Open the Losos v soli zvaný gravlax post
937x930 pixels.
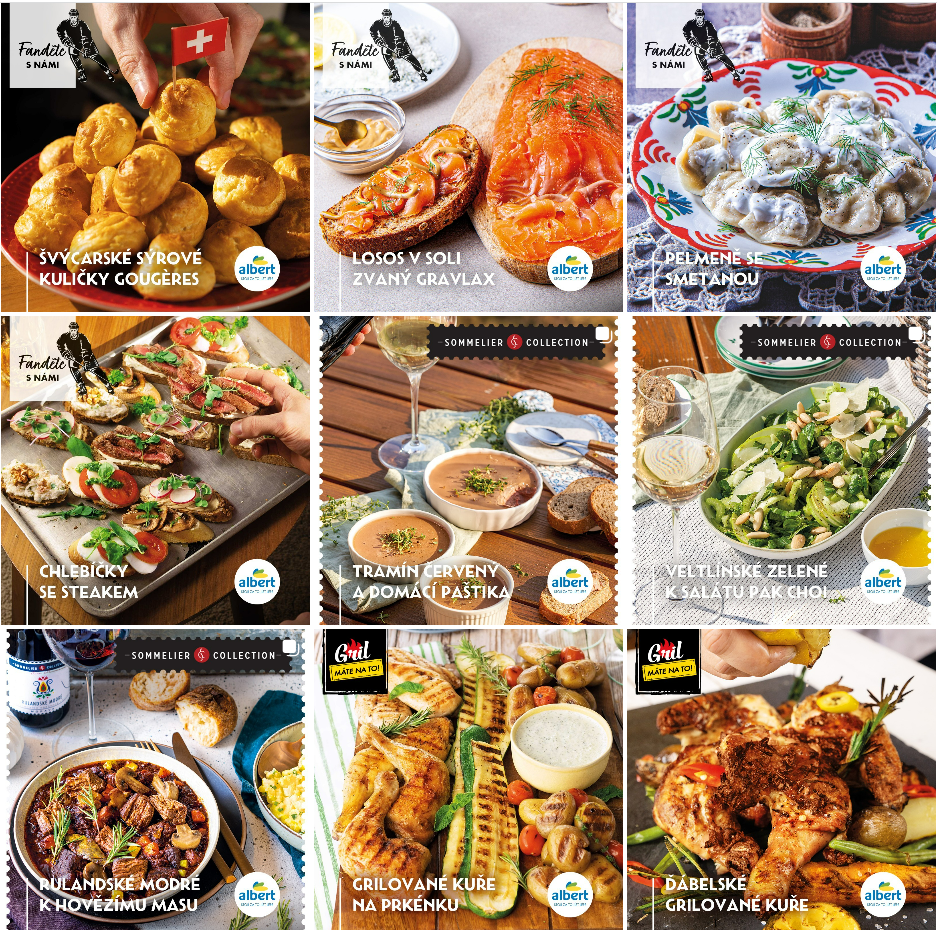(x=468, y=157)
